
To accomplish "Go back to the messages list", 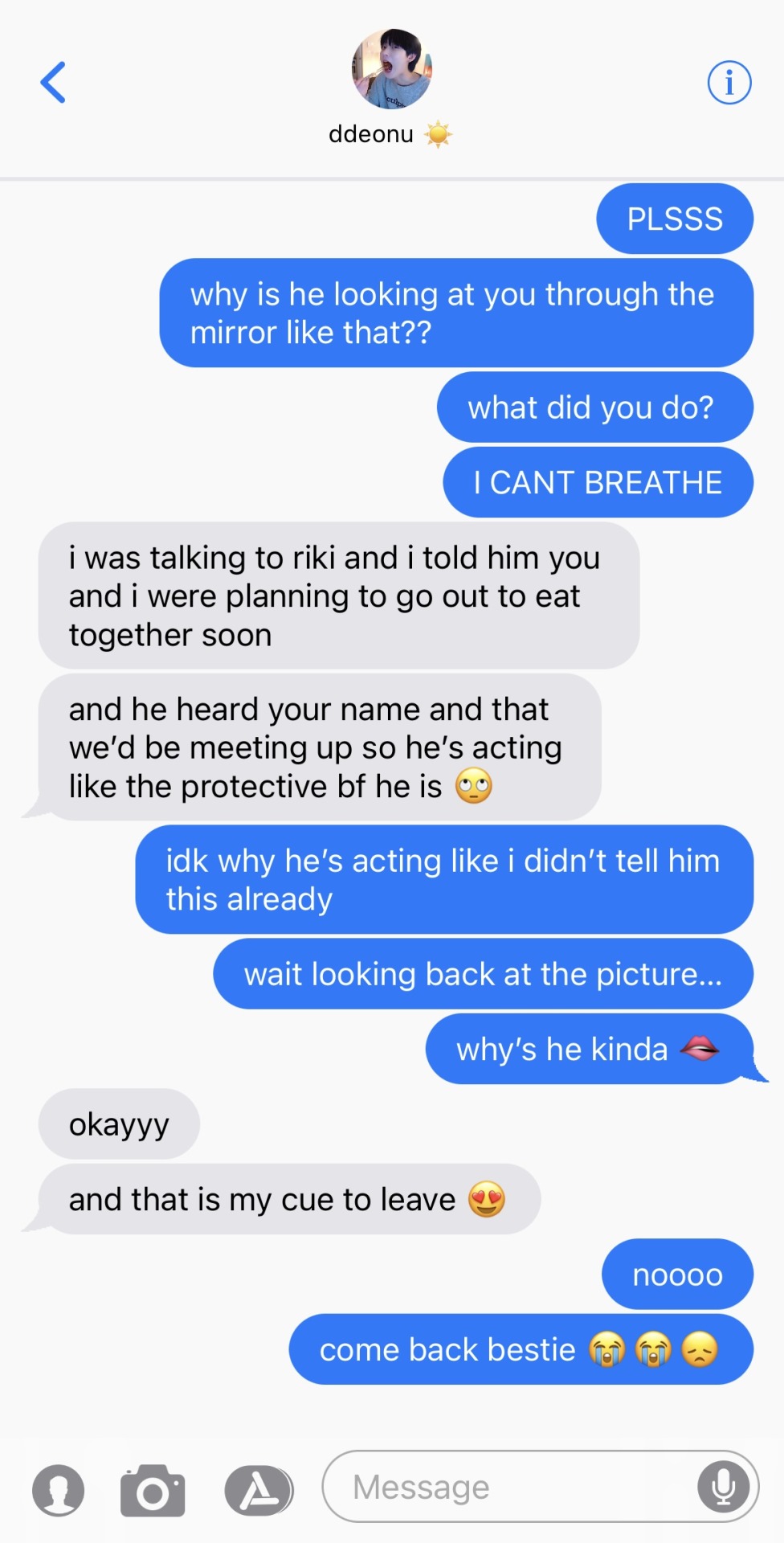I will coord(53,83).
